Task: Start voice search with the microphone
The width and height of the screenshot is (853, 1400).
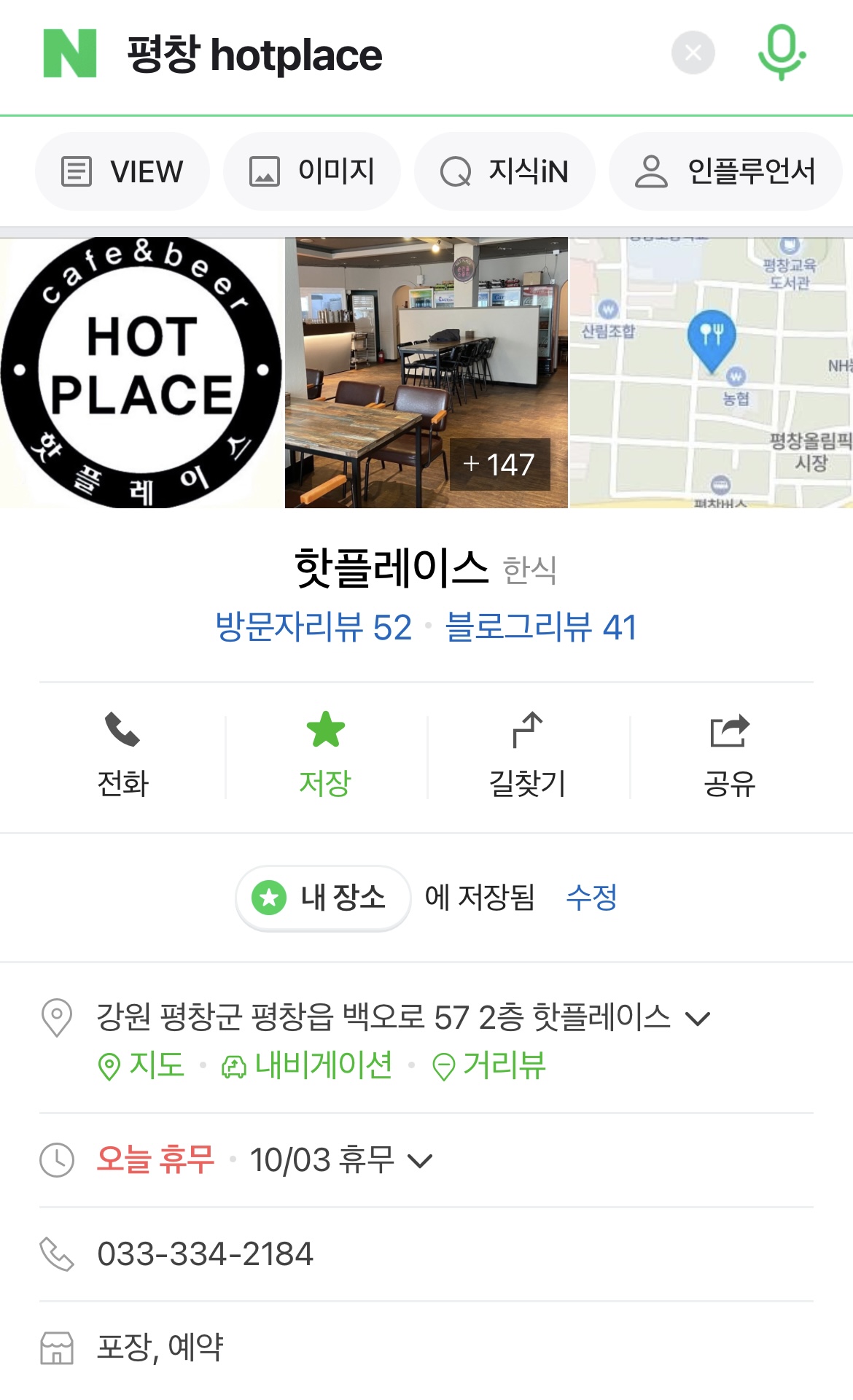Action: tap(782, 52)
